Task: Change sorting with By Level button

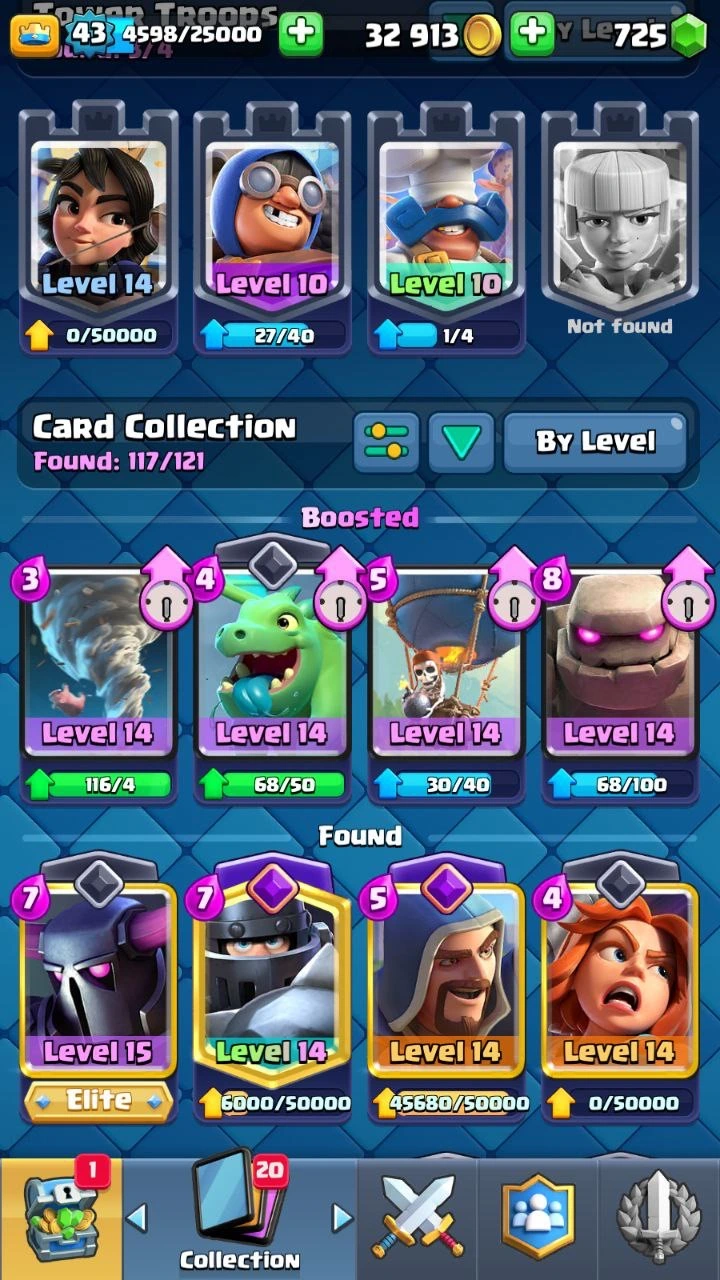Action: click(595, 441)
